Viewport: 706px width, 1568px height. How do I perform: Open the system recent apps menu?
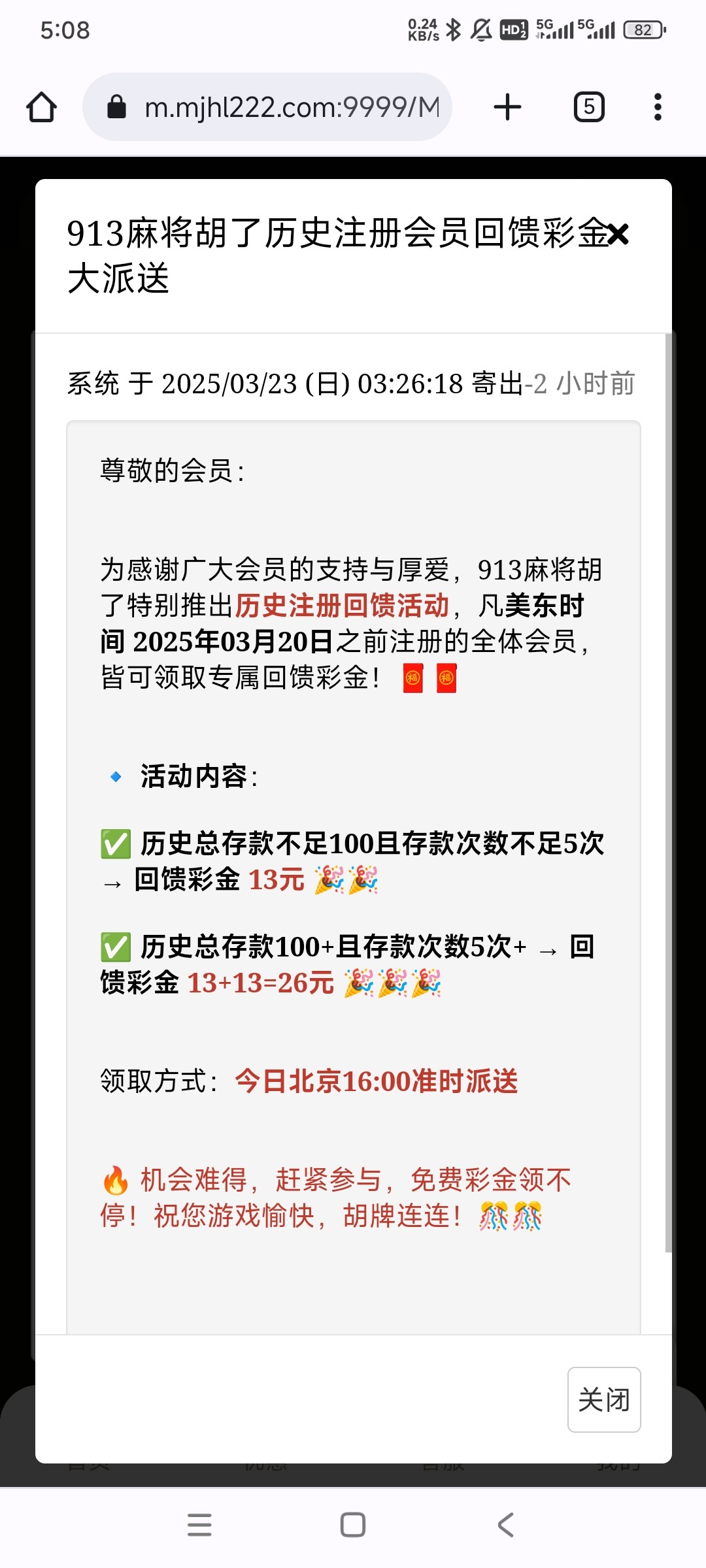tap(199, 1525)
